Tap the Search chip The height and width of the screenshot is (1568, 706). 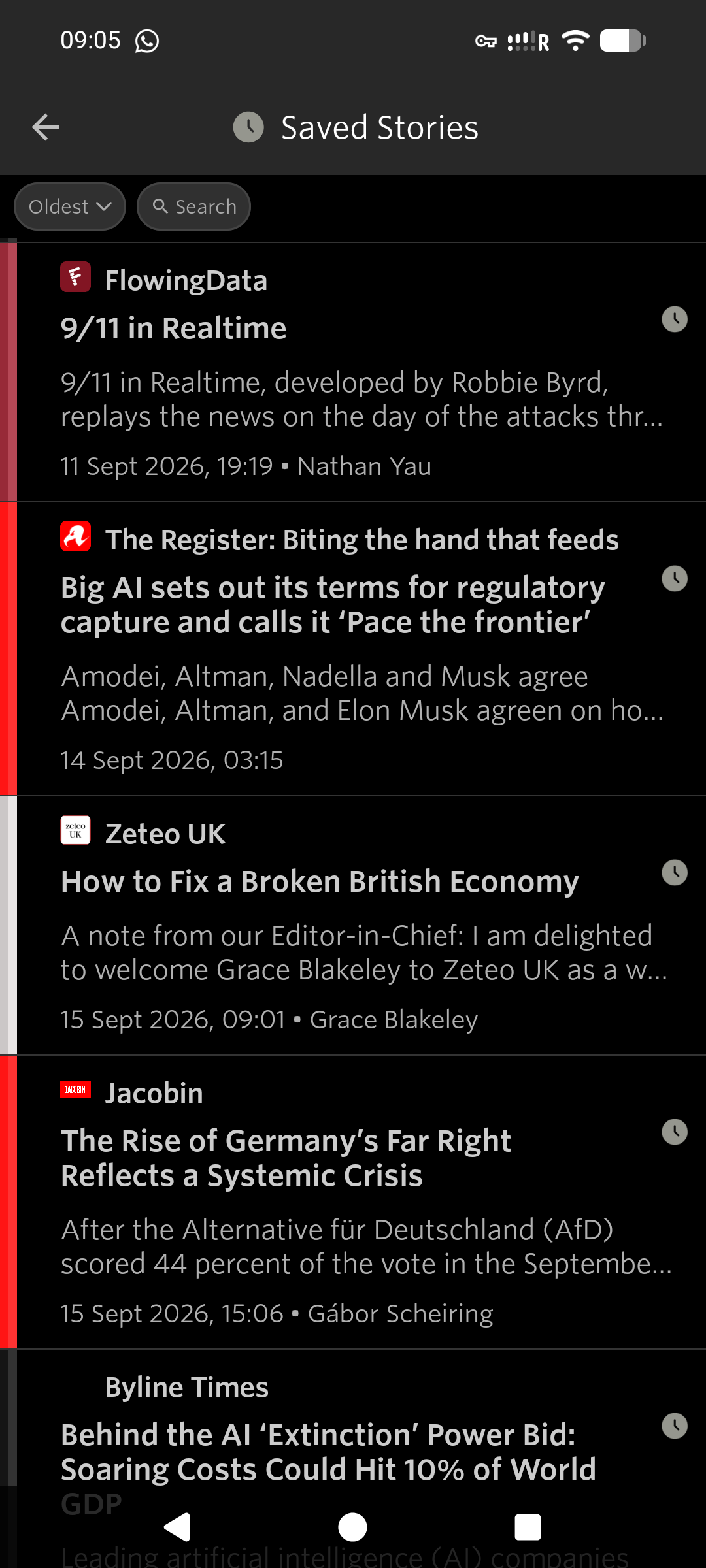(x=193, y=206)
